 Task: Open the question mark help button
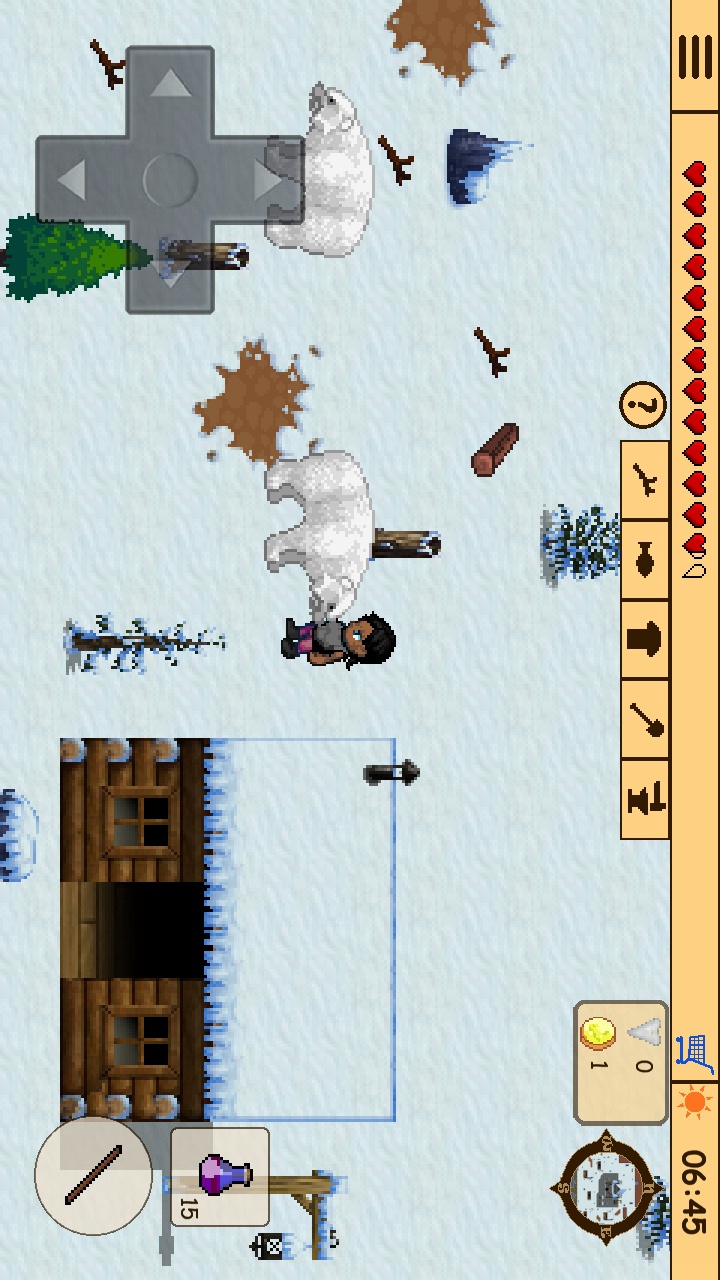click(643, 406)
